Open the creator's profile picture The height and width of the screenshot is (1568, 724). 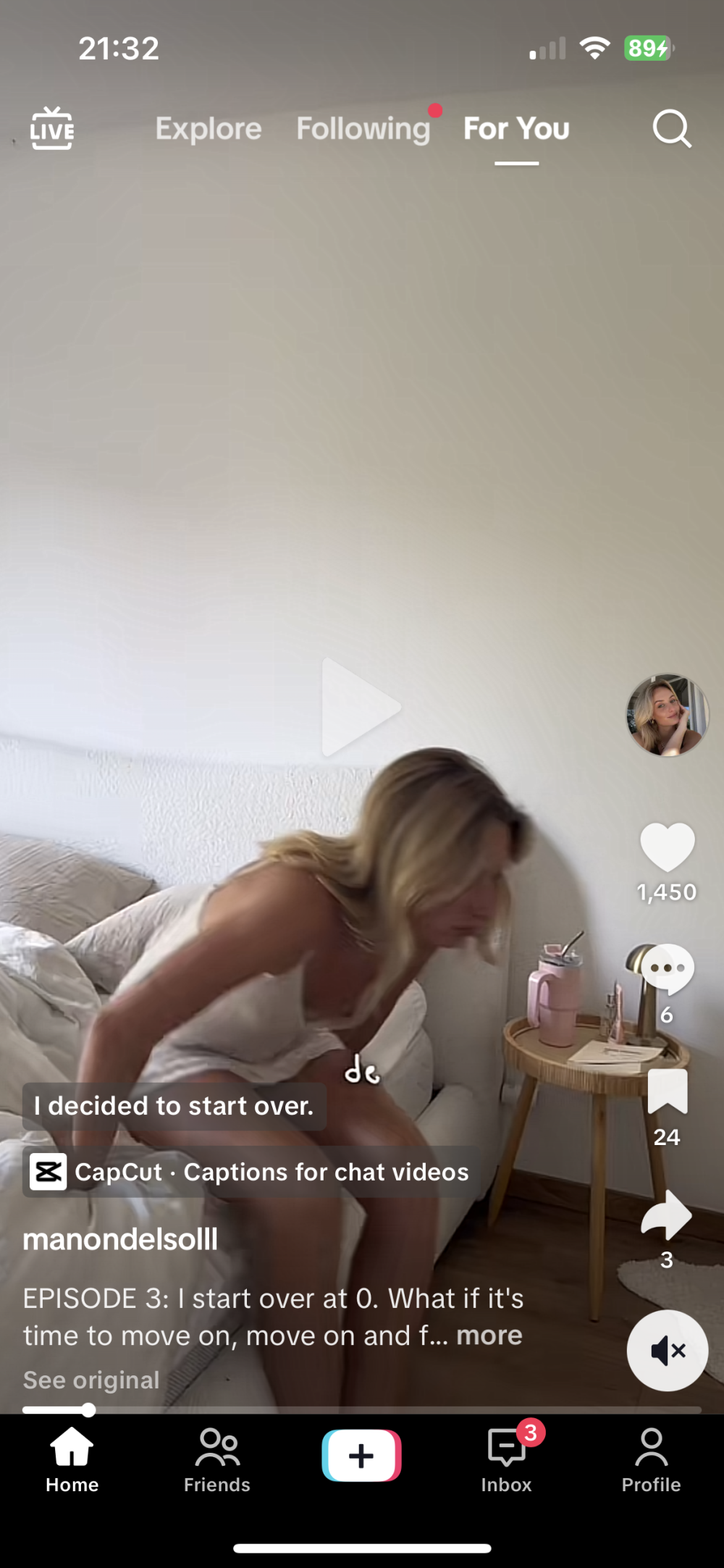pos(667,715)
